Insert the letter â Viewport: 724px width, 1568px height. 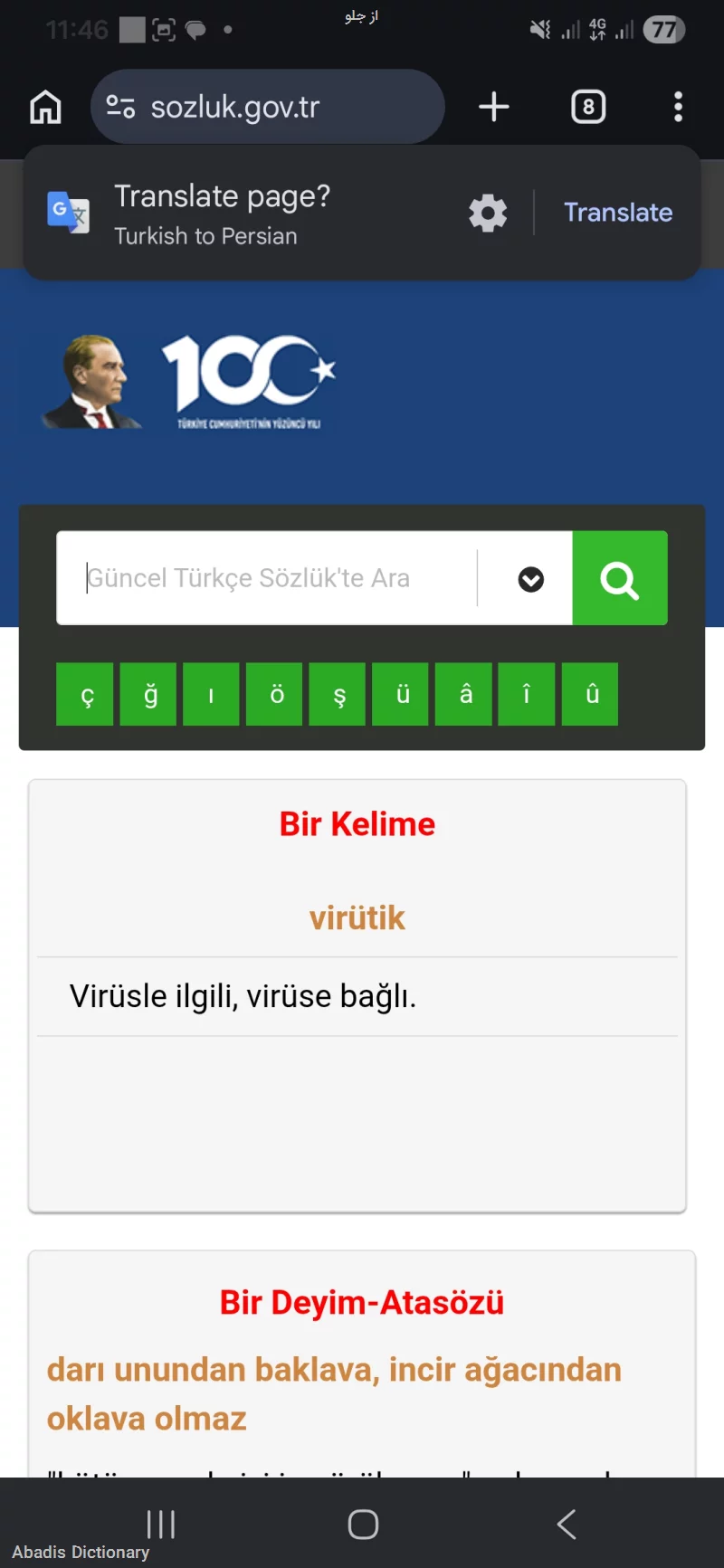click(464, 694)
